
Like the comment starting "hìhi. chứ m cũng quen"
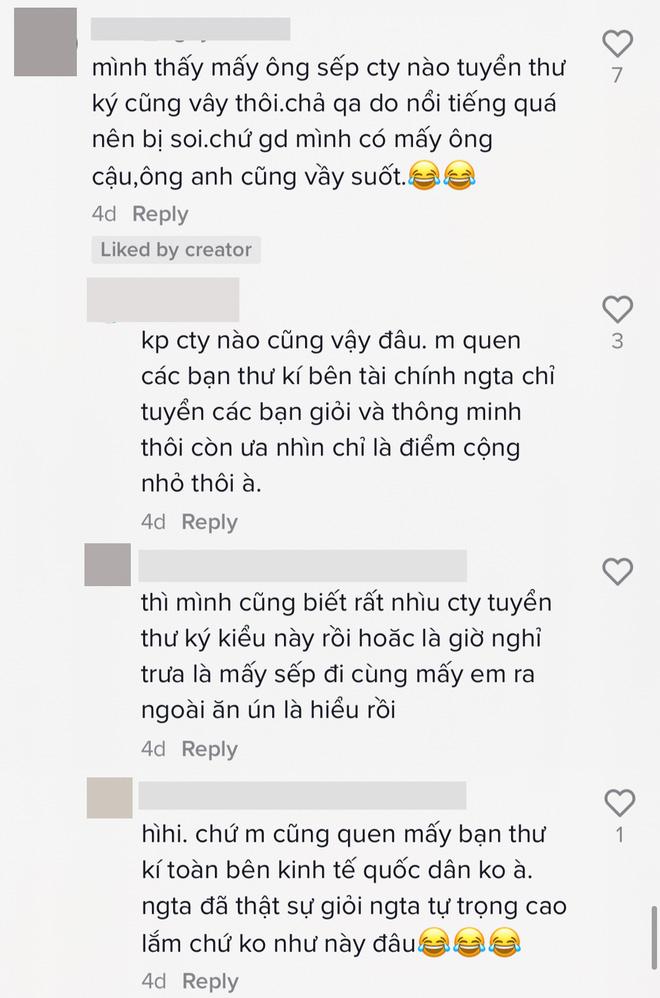point(618,801)
